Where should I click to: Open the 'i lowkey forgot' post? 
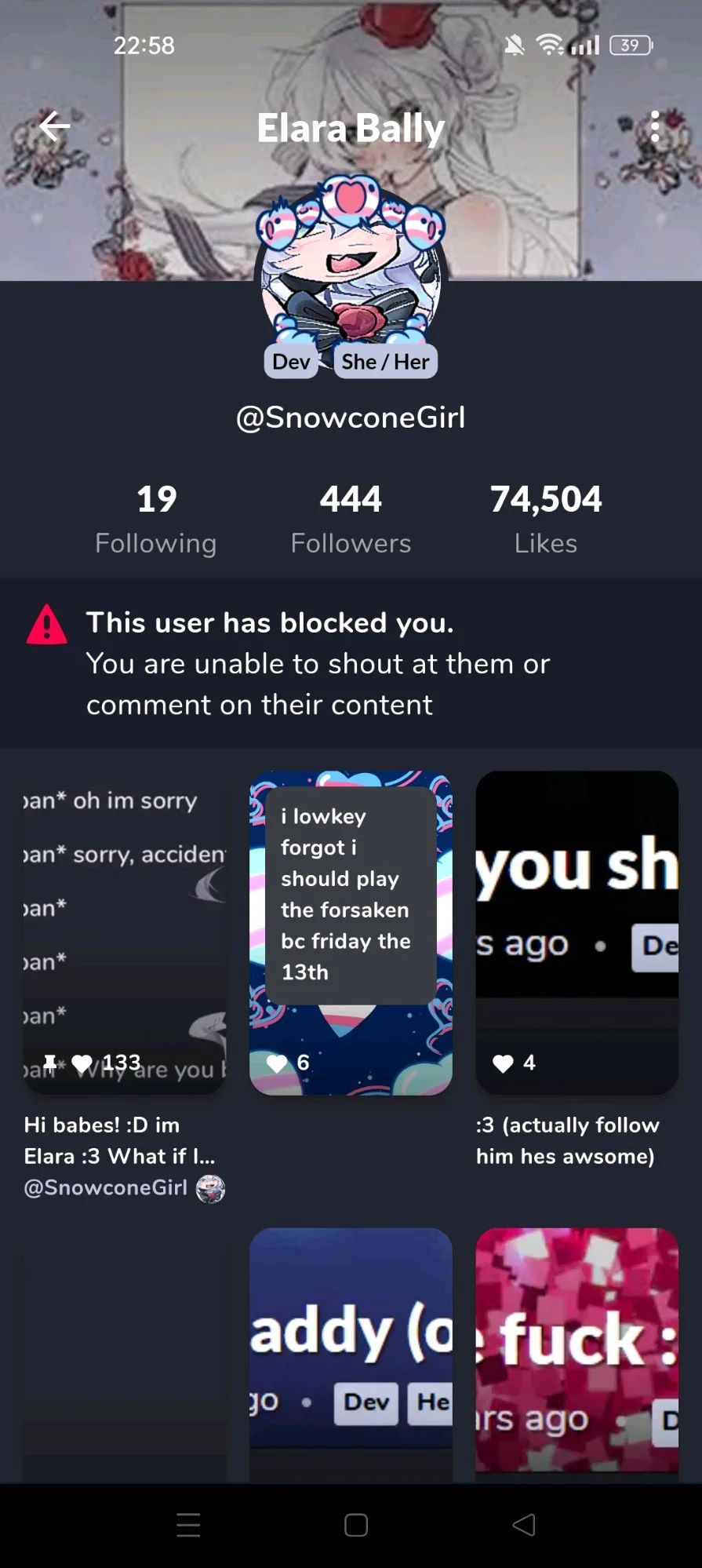(x=351, y=932)
